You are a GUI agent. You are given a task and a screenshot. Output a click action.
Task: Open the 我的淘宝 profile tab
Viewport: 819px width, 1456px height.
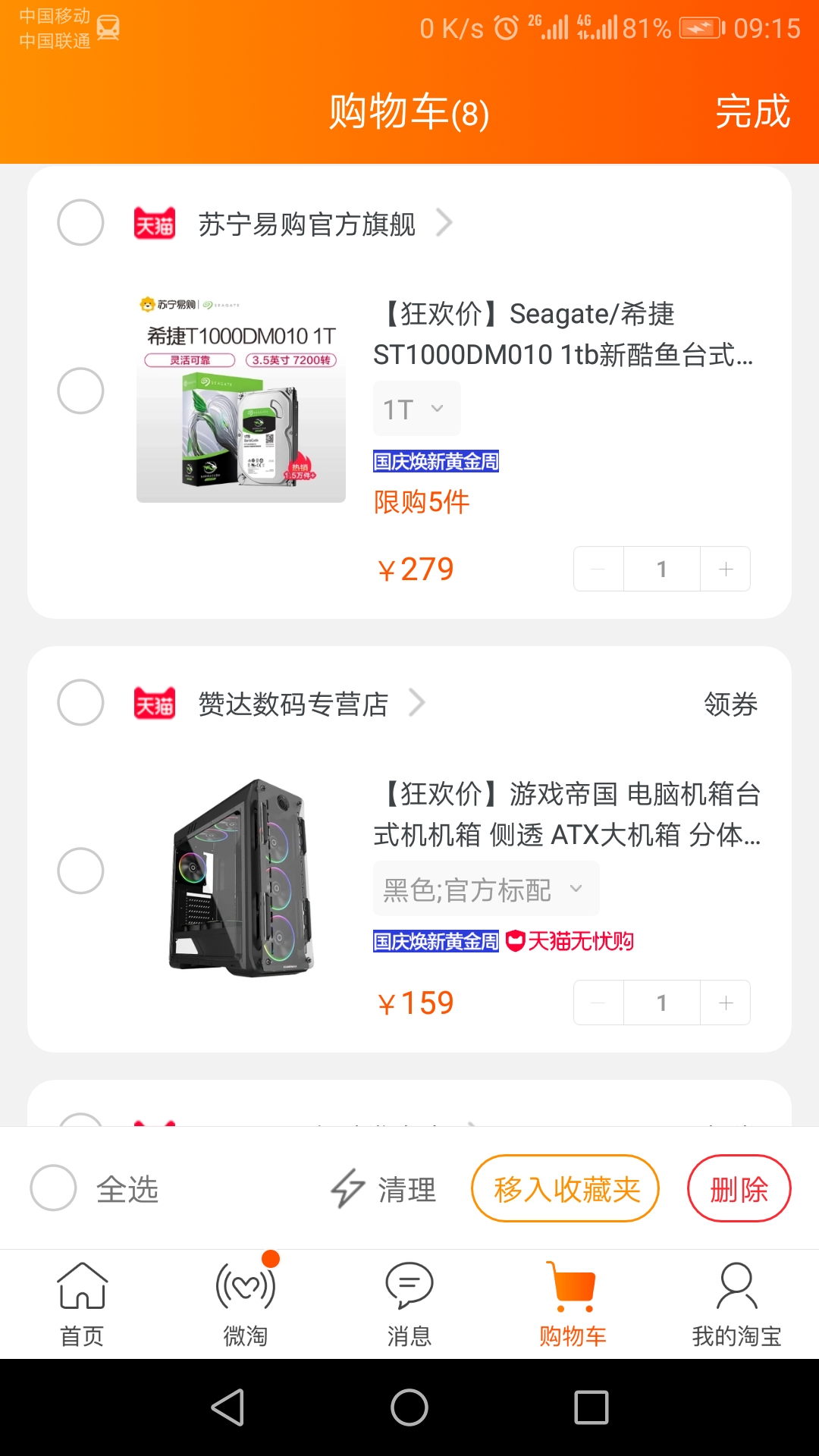click(736, 1304)
